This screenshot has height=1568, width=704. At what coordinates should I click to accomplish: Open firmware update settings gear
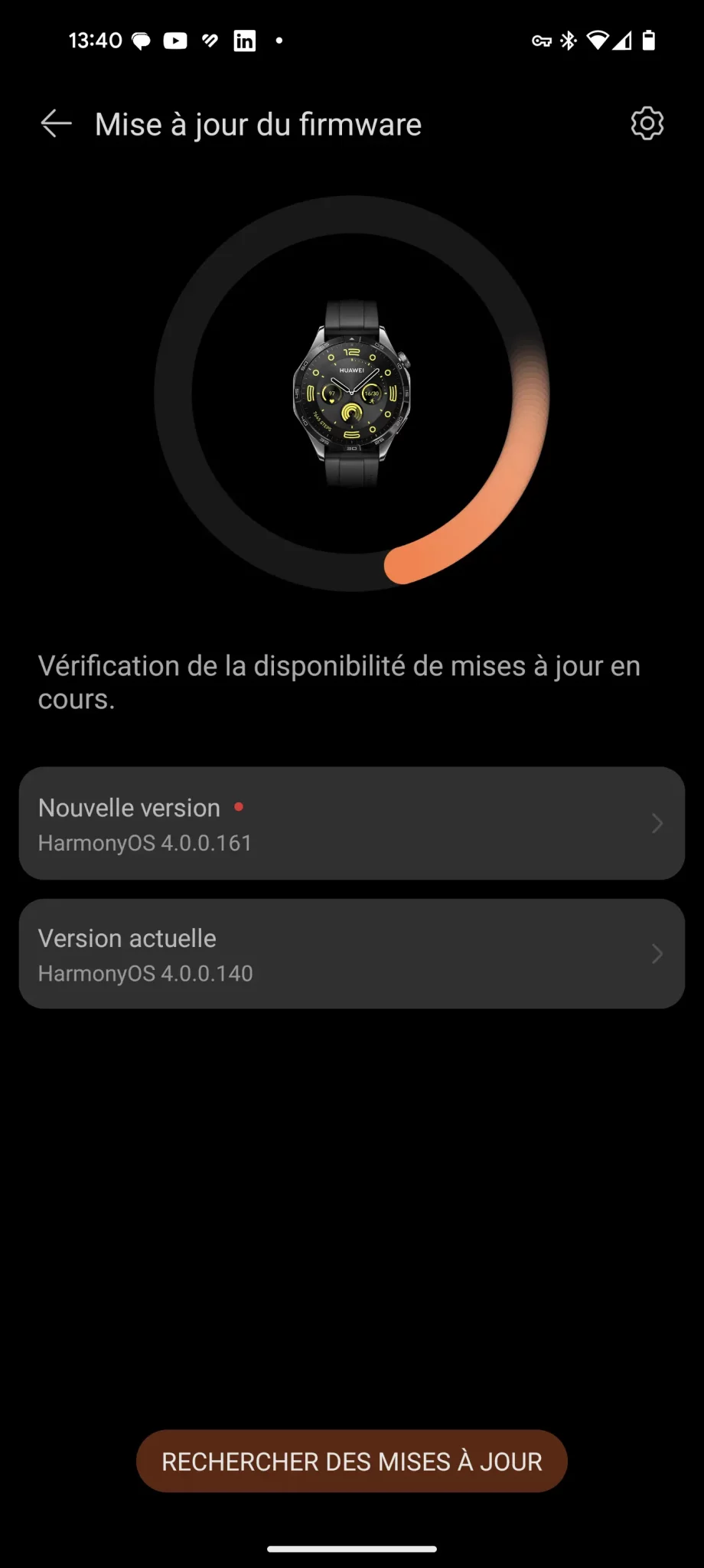click(647, 123)
